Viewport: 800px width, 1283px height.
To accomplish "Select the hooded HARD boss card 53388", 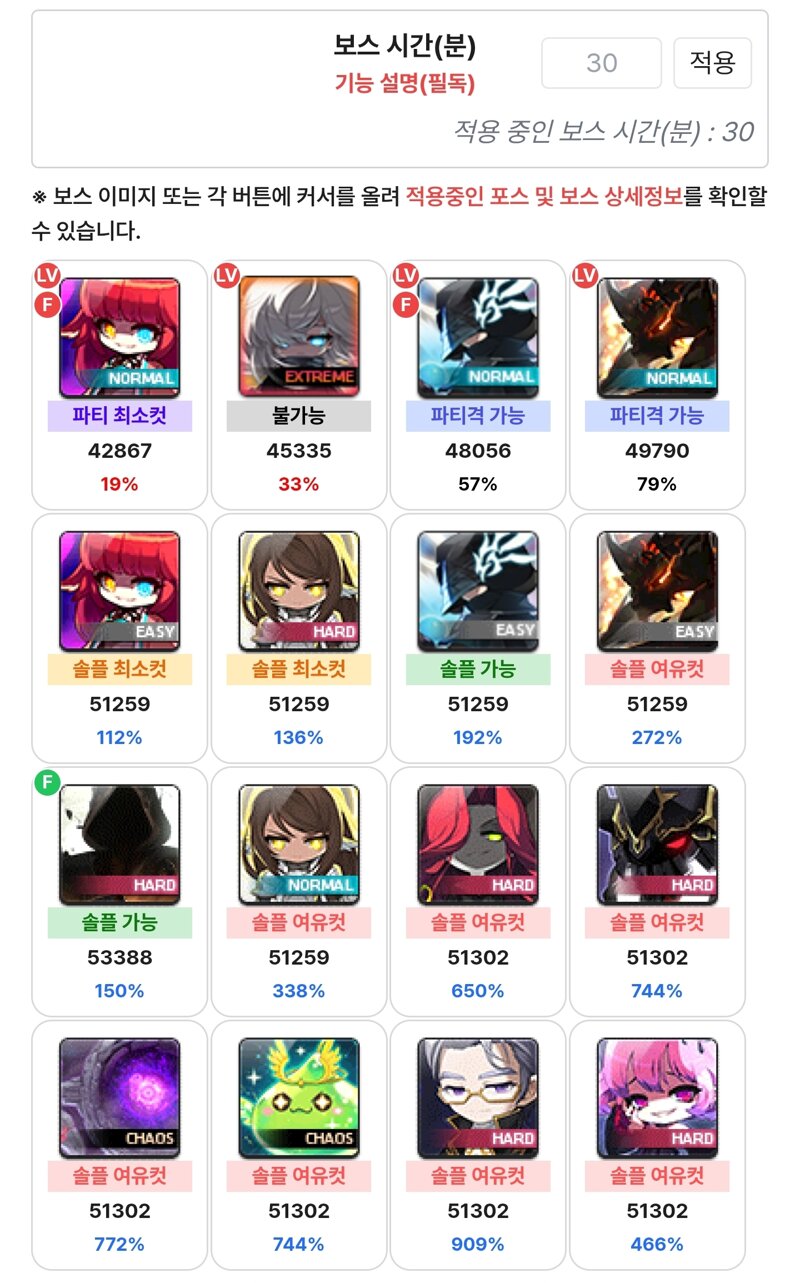I will click(x=120, y=891).
